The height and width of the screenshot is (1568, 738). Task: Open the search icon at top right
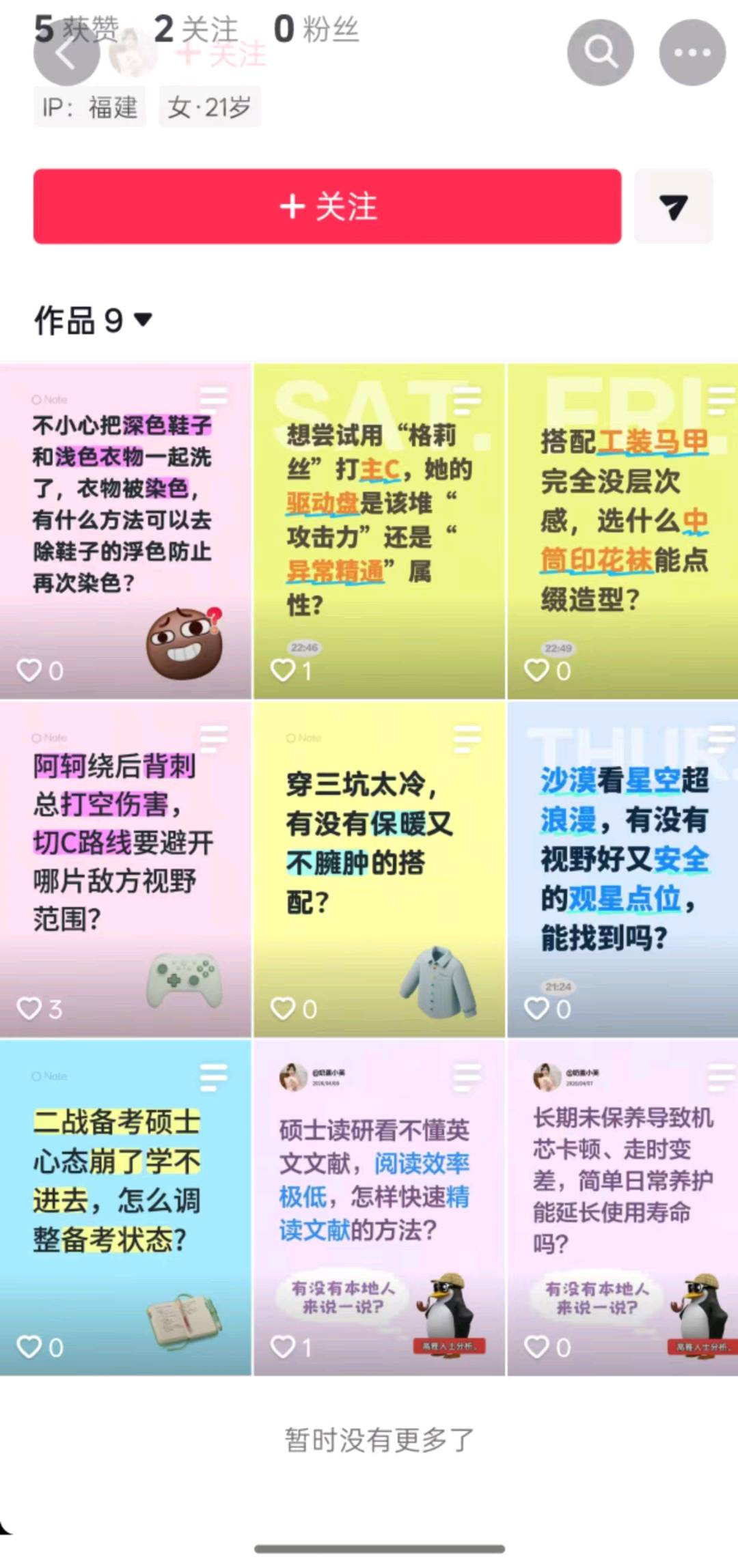pyautogui.click(x=600, y=51)
